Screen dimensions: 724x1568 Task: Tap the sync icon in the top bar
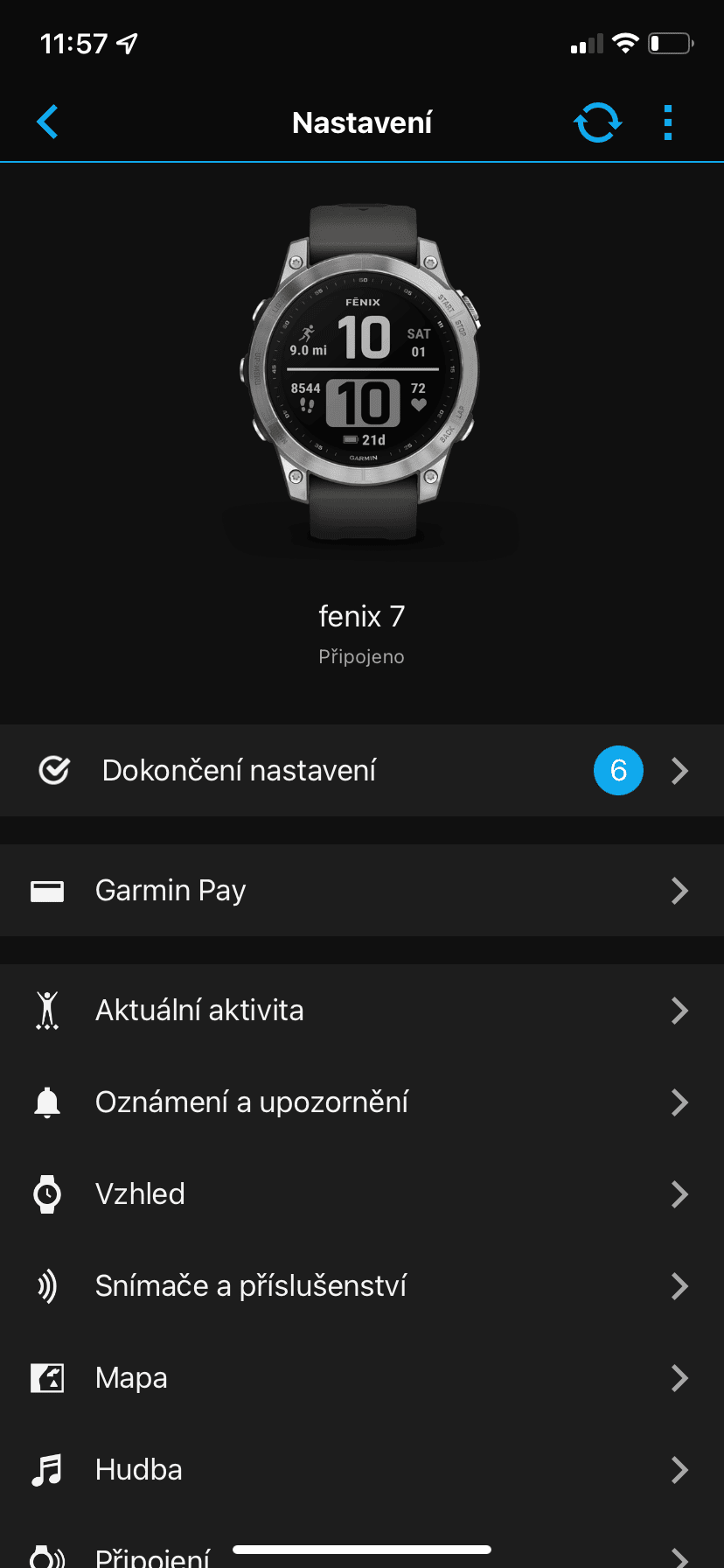(597, 122)
